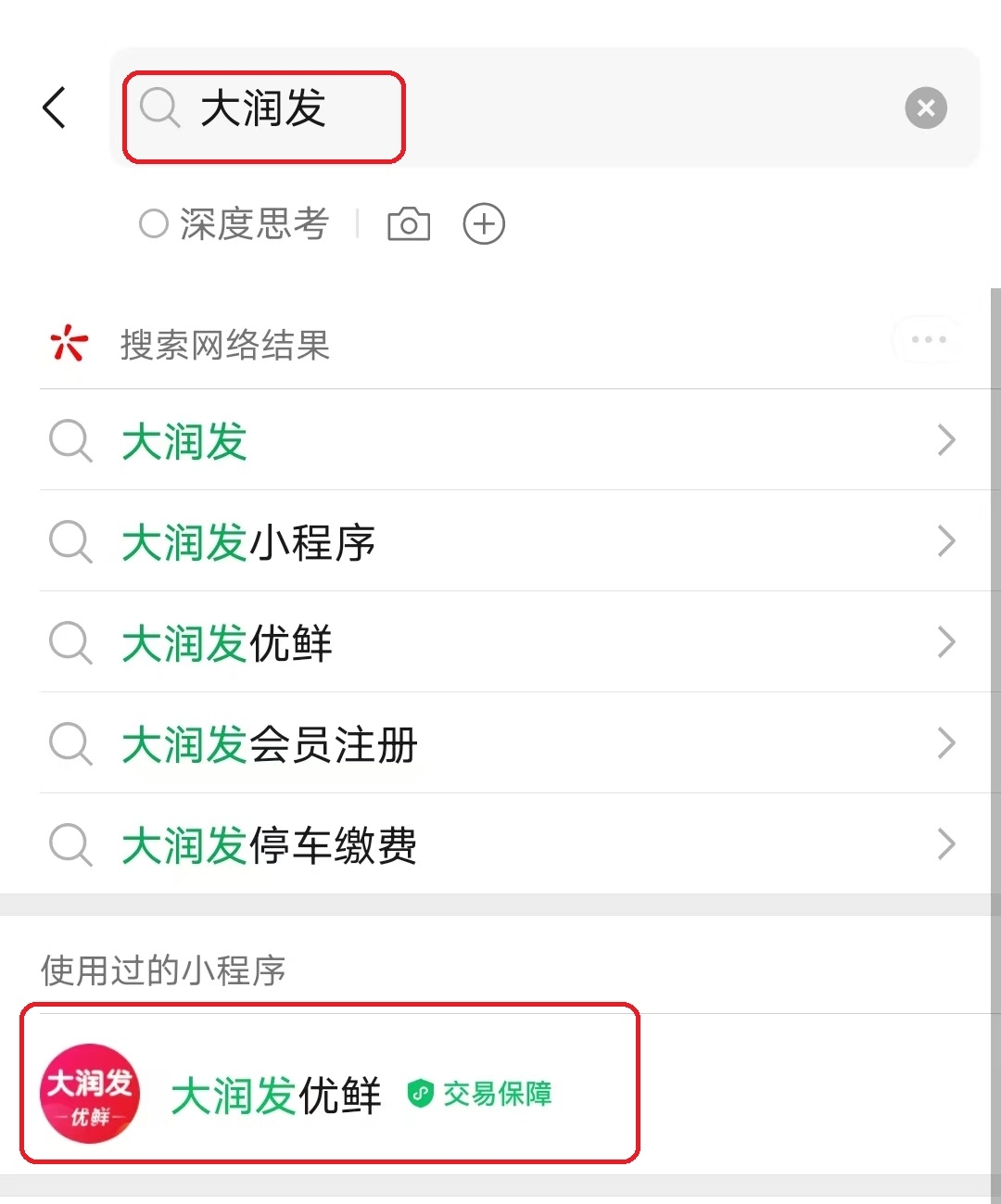Open the 大润发停车缴费 suggestion
1001x1204 pixels.
tap(500, 844)
